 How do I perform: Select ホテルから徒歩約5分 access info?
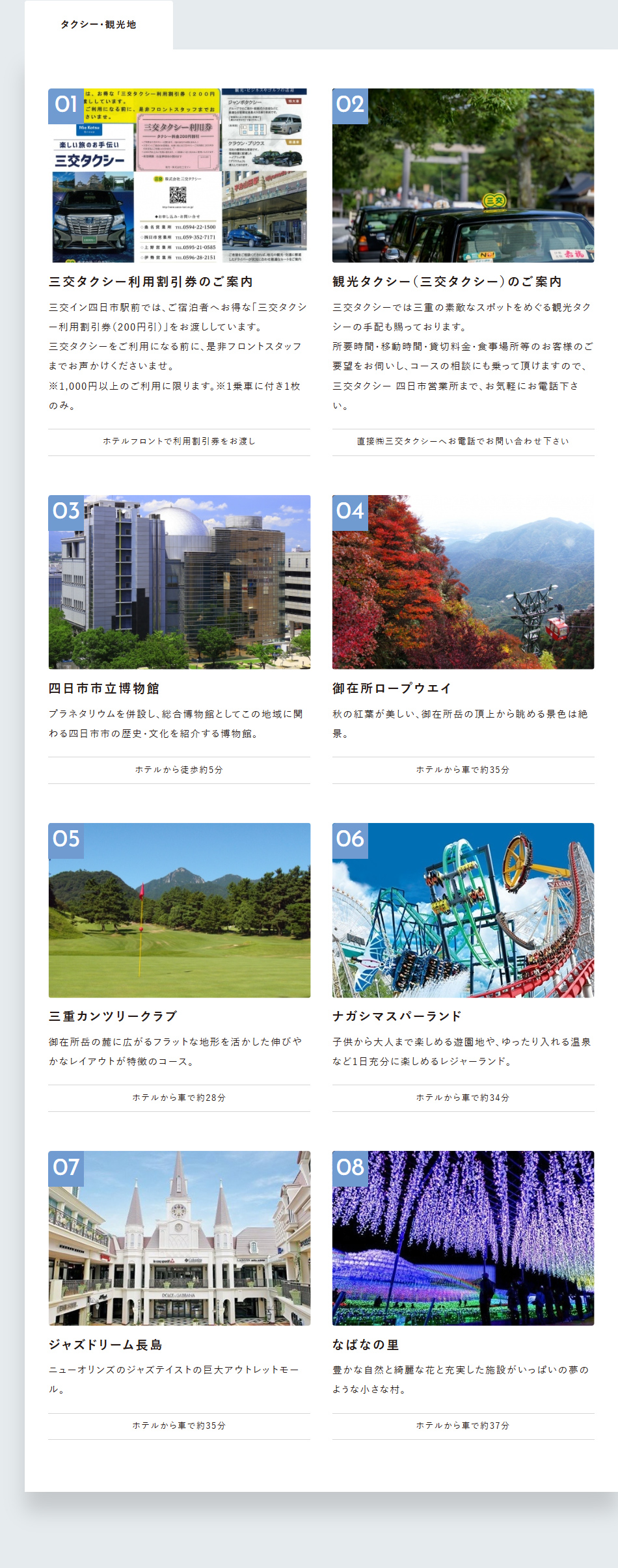[x=178, y=769]
